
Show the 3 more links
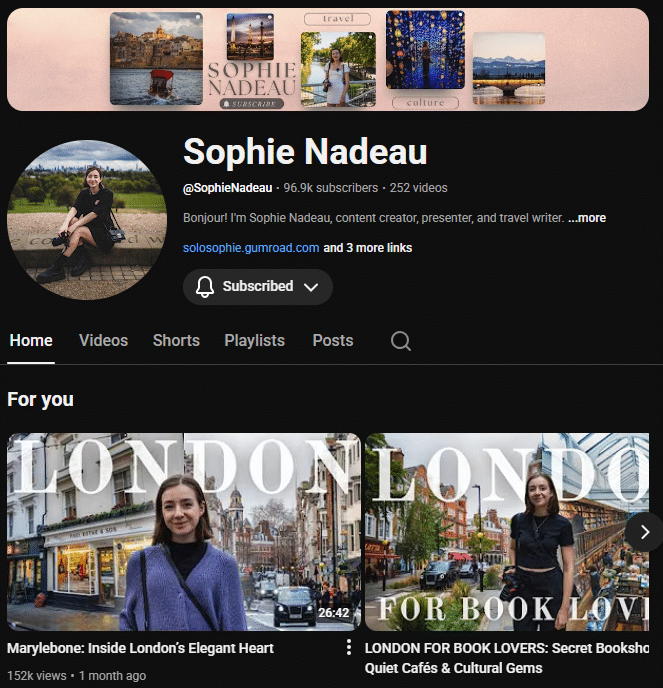pyautogui.click(x=368, y=248)
